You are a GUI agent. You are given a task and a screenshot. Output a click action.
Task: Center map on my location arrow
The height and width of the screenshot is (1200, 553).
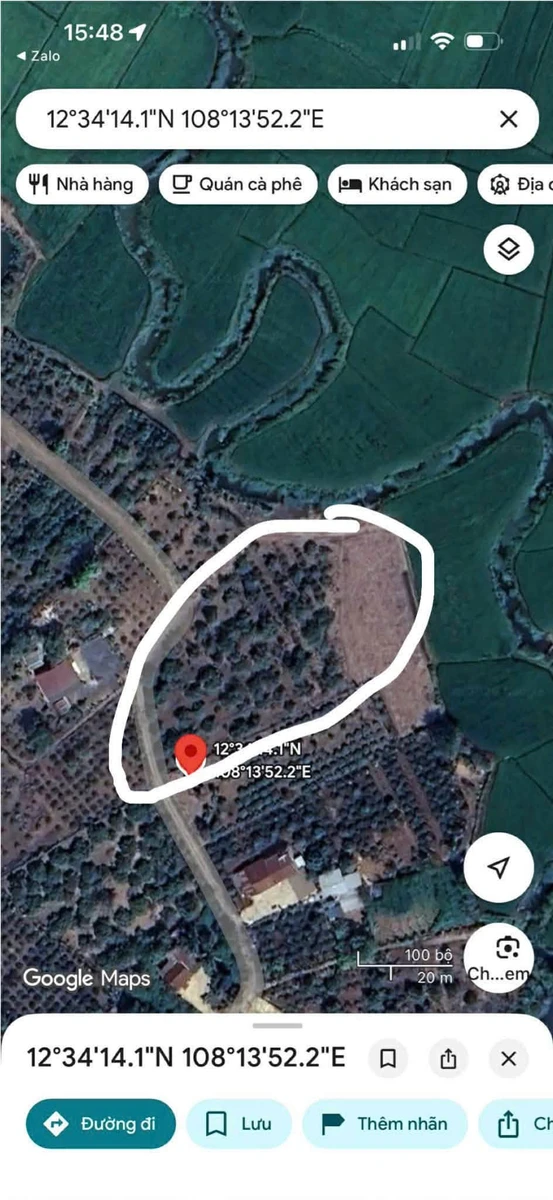point(499,867)
